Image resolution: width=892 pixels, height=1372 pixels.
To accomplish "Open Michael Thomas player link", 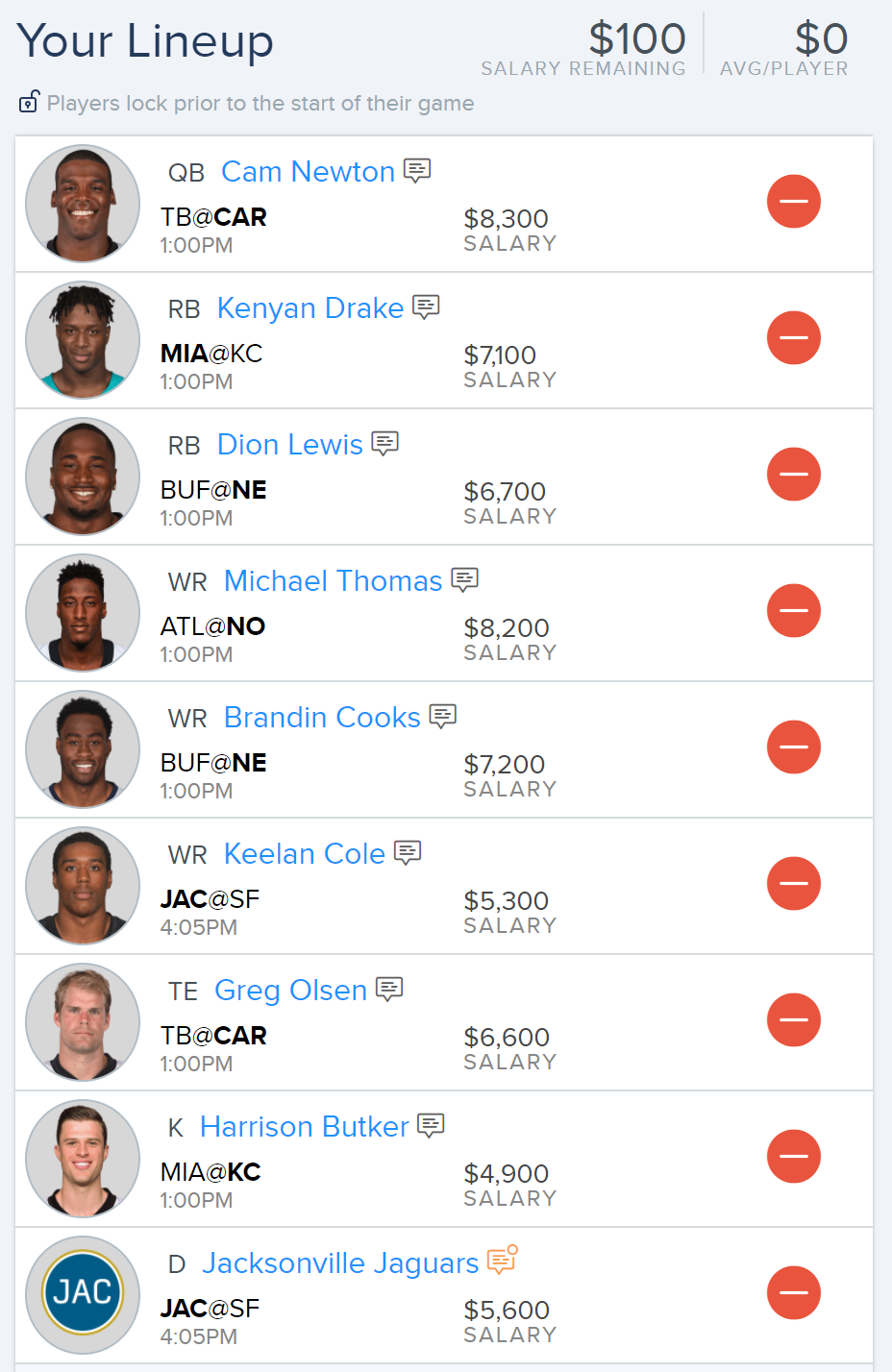I will tap(333, 581).
